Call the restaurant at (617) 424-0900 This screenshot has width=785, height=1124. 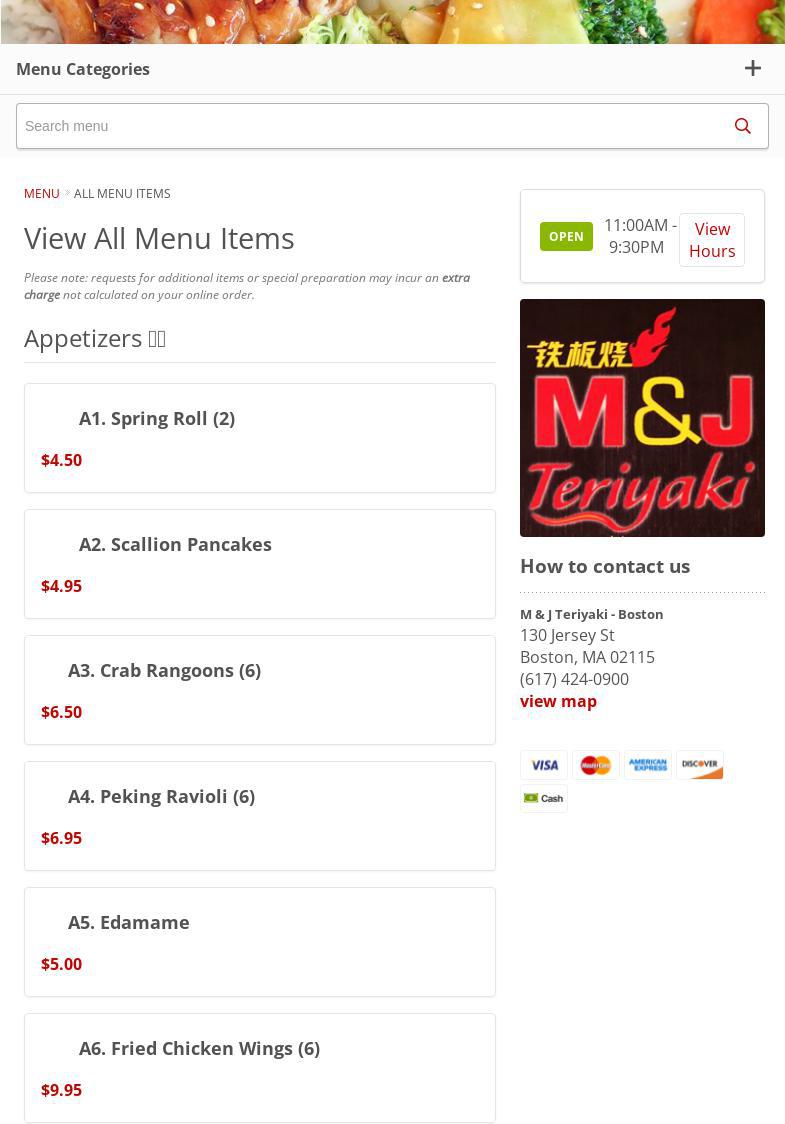coord(574,679)
